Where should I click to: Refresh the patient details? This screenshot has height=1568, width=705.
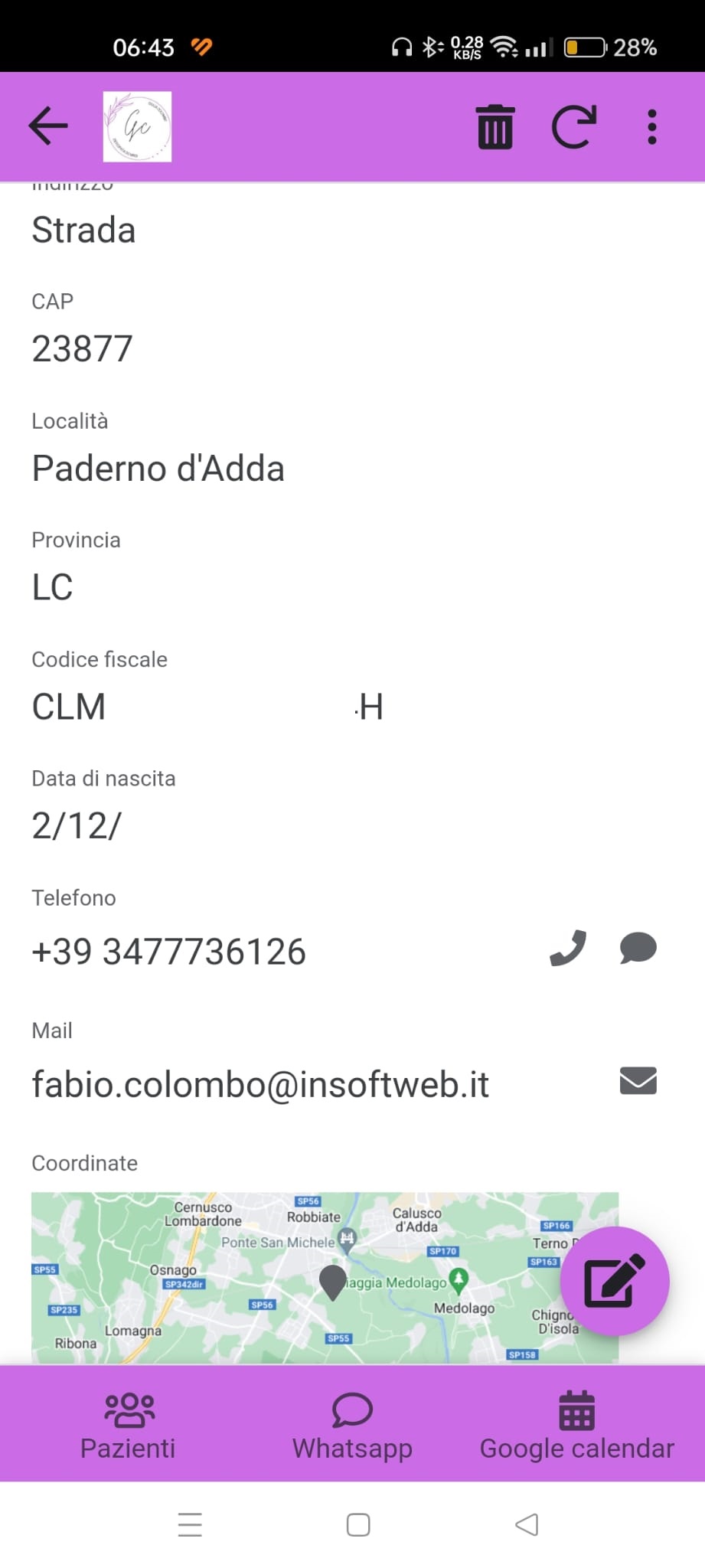pyautogui.click(x=574, y=126)
